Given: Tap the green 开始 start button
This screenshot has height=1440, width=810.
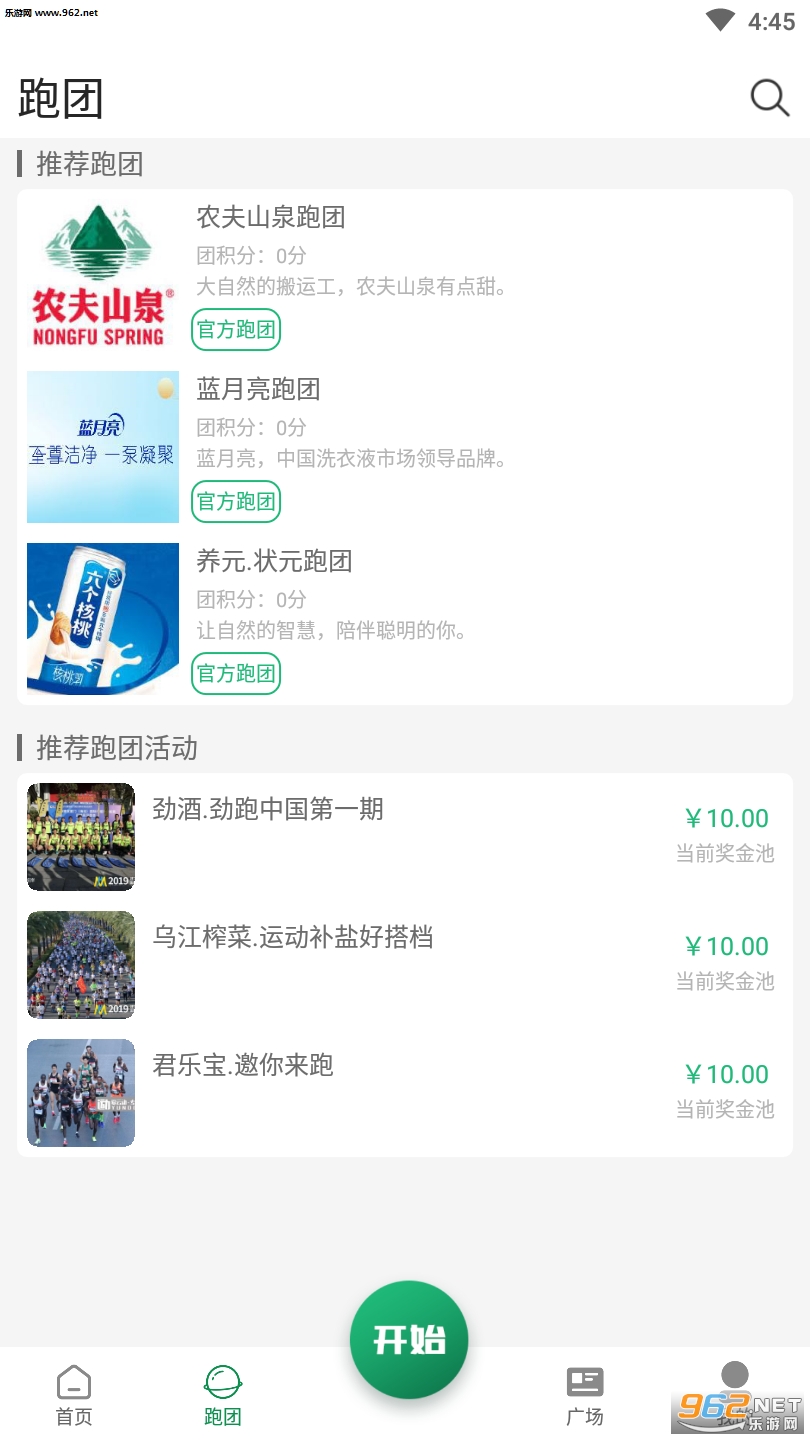Looking at the screenshot, I should click(409, 1339).
